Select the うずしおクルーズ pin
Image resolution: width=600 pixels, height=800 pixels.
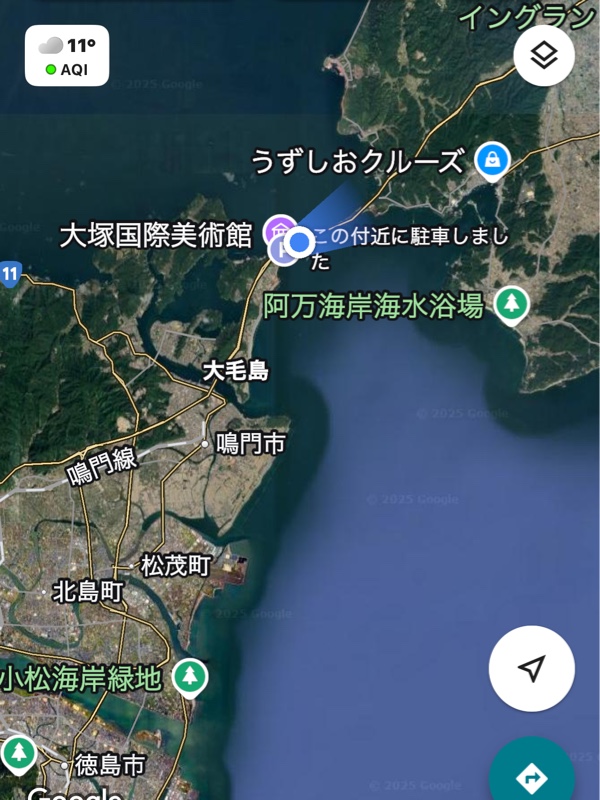click(491, 159)
